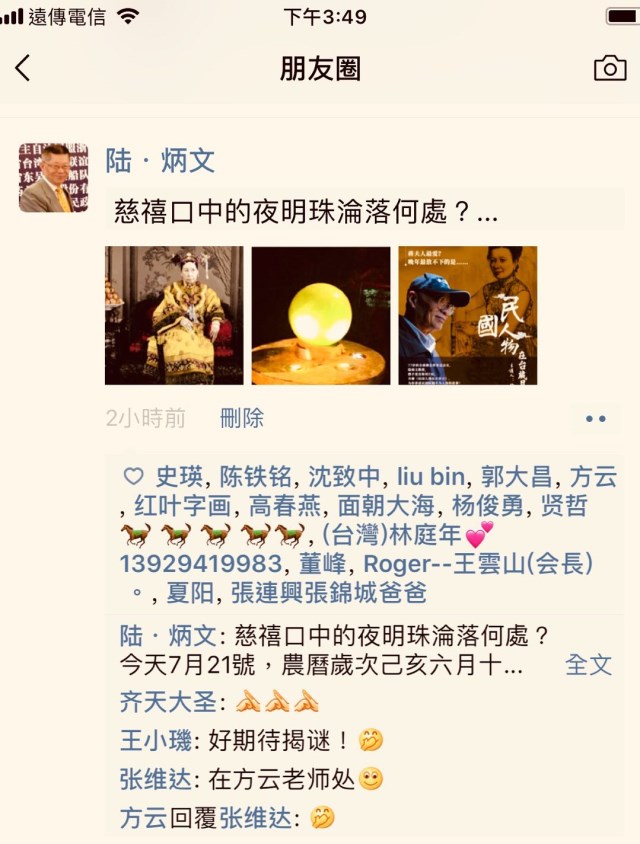
Task: Open 夏阳's profile from the likes list
Action: (190, 593)
